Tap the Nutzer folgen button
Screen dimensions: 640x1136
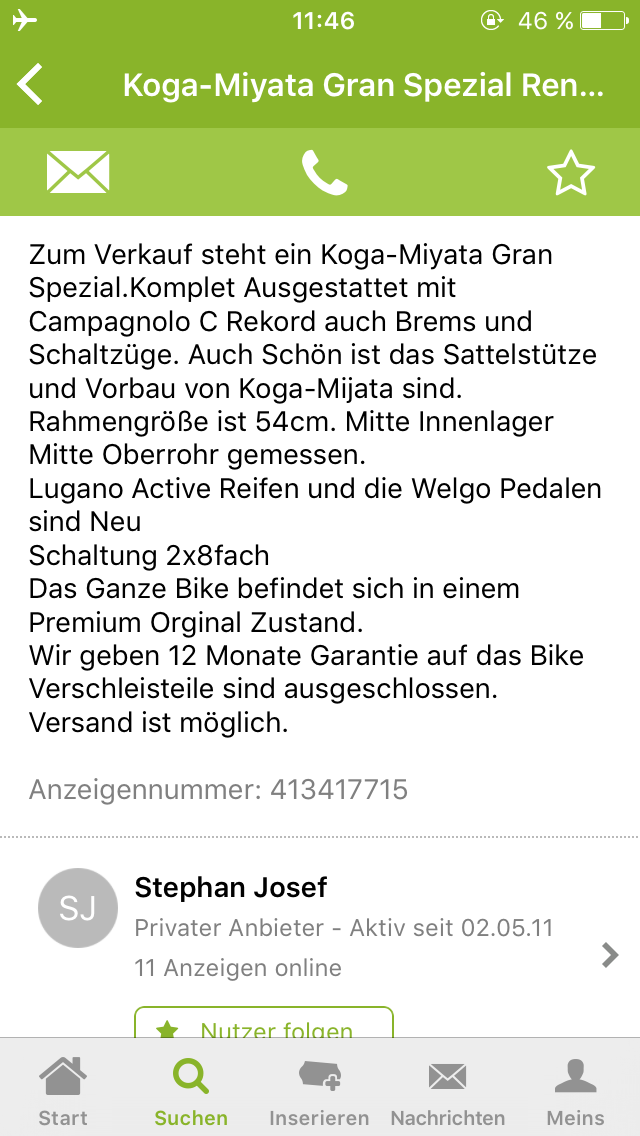264,1023
